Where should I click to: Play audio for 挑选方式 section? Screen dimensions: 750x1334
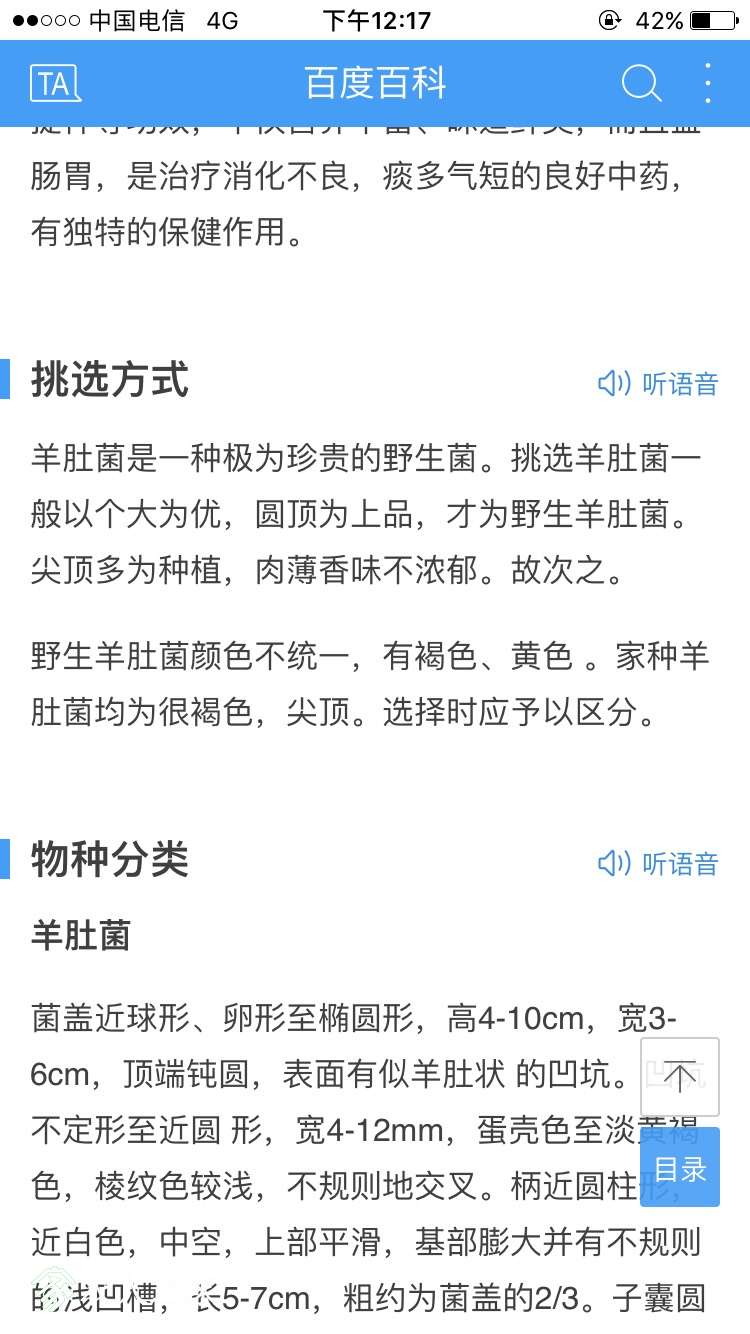click(658, 383)
